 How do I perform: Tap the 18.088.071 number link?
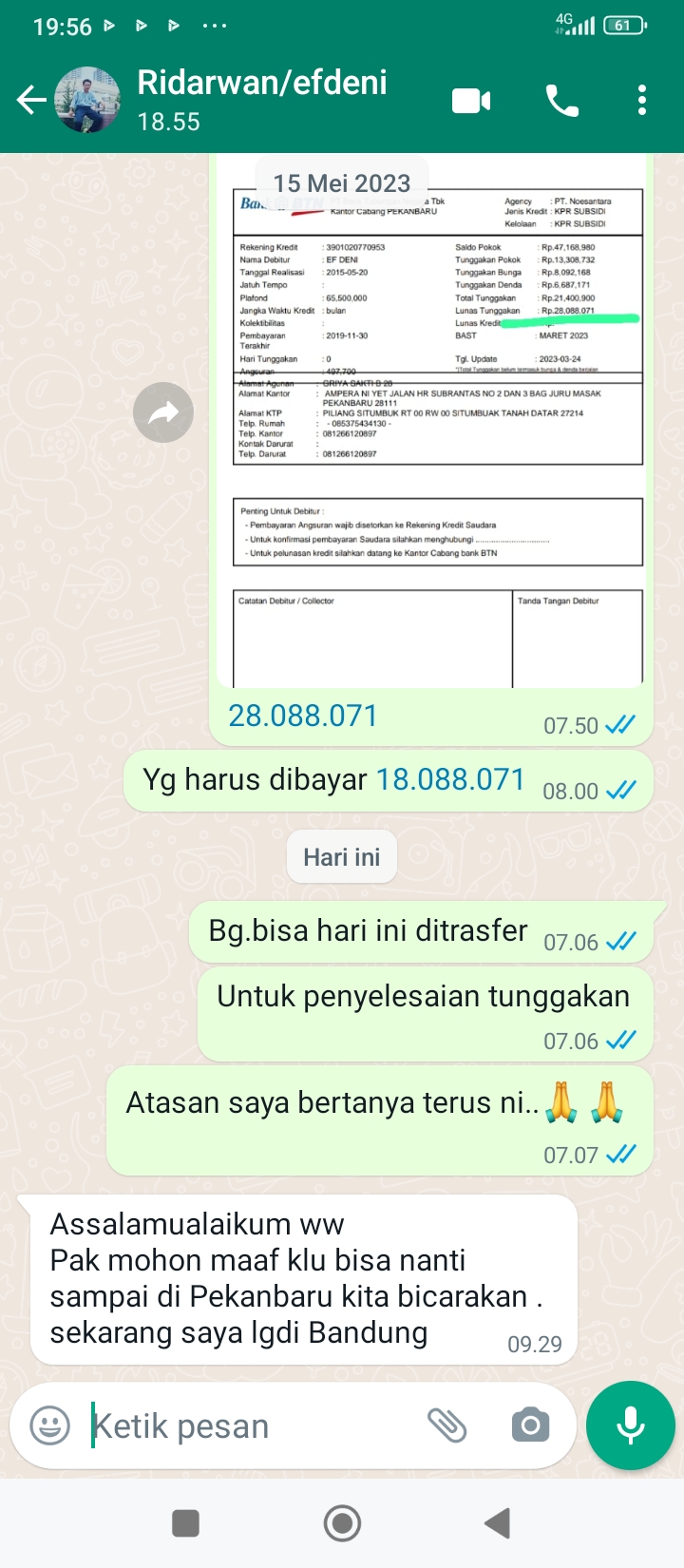click(x=450, y=780)
